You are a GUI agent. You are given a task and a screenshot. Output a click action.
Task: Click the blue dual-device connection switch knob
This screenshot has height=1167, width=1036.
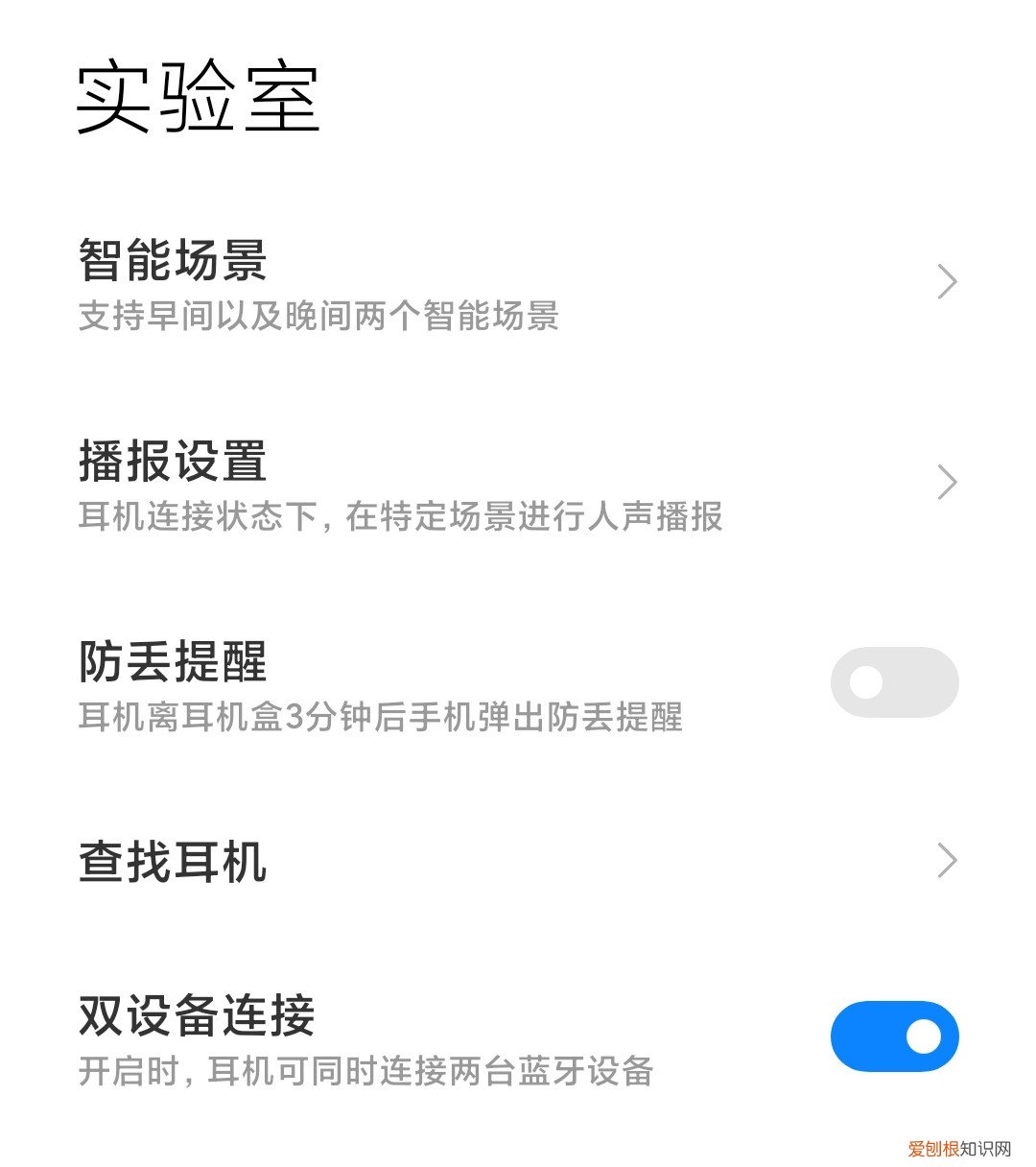[x=923, y=1036]
